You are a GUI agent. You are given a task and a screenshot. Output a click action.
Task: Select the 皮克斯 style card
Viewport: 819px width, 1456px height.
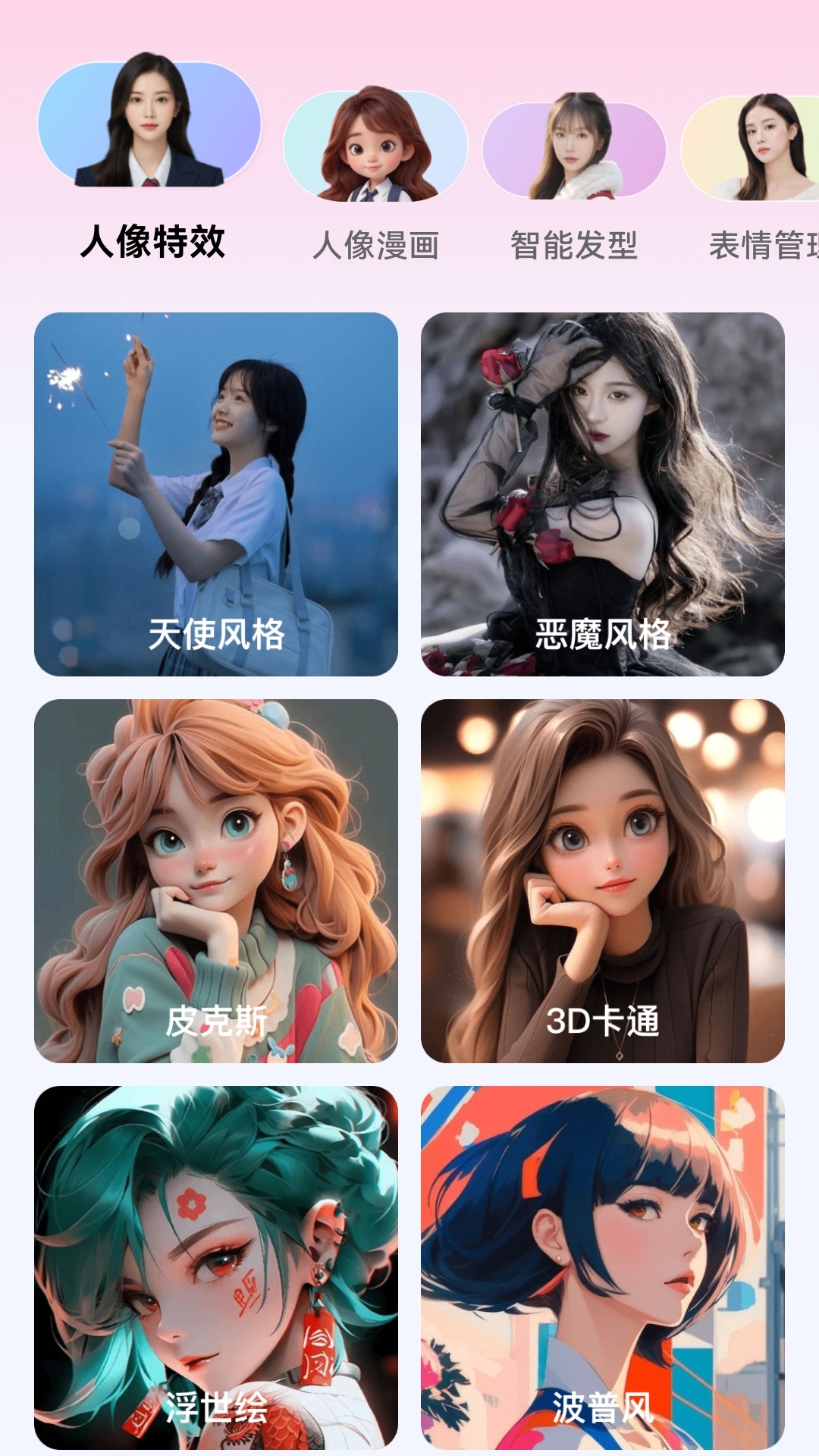click(x=216, y=880)
